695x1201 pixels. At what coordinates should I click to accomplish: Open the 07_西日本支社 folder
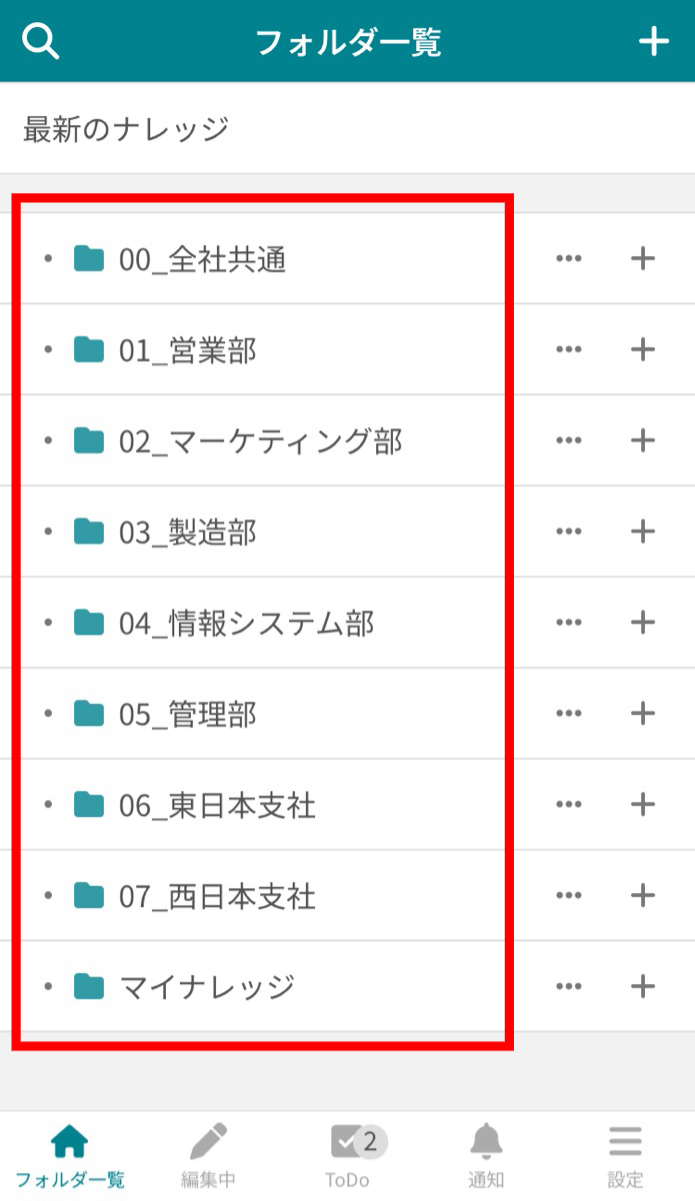click(x=217, y=896)
